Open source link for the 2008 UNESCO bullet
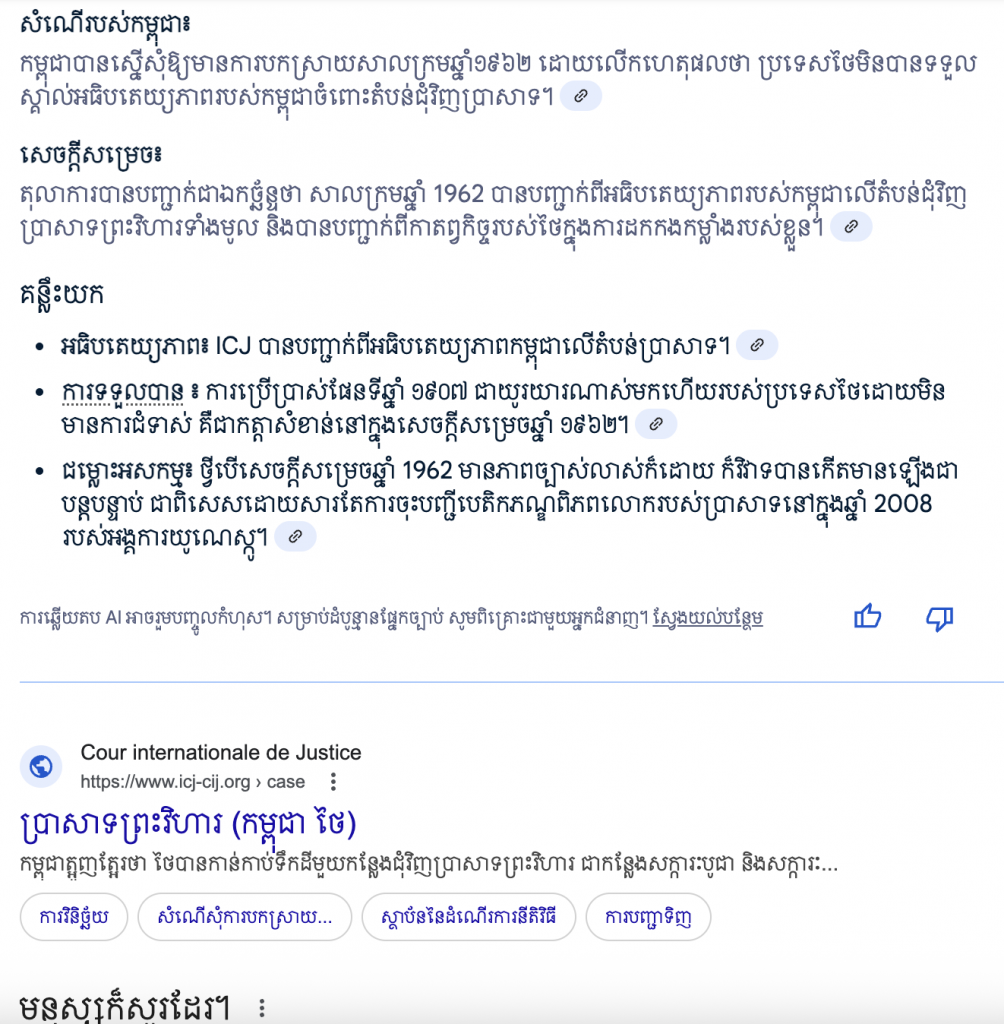This screenshot has width=1004, height=1024. 295,537
